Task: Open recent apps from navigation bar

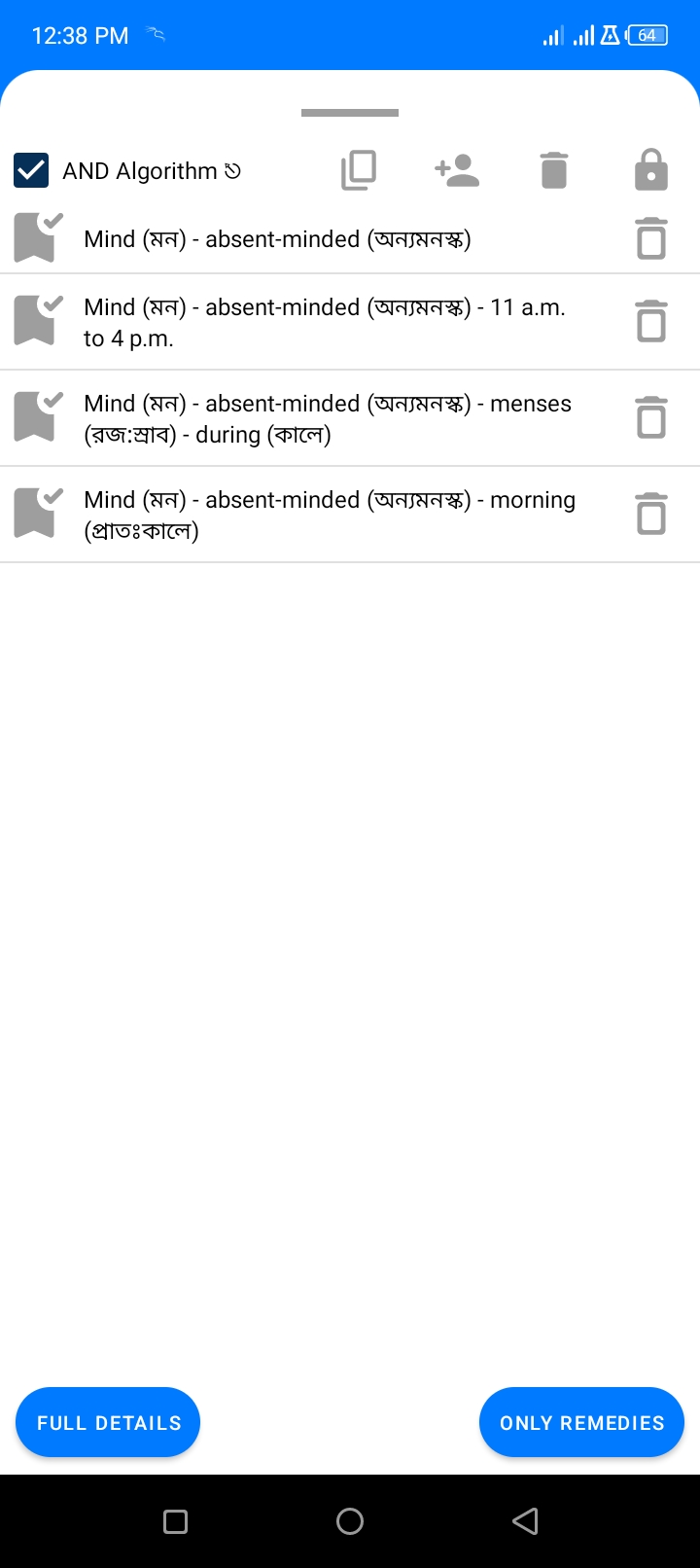Action: pyautogui.click(x=175, y=1520)
